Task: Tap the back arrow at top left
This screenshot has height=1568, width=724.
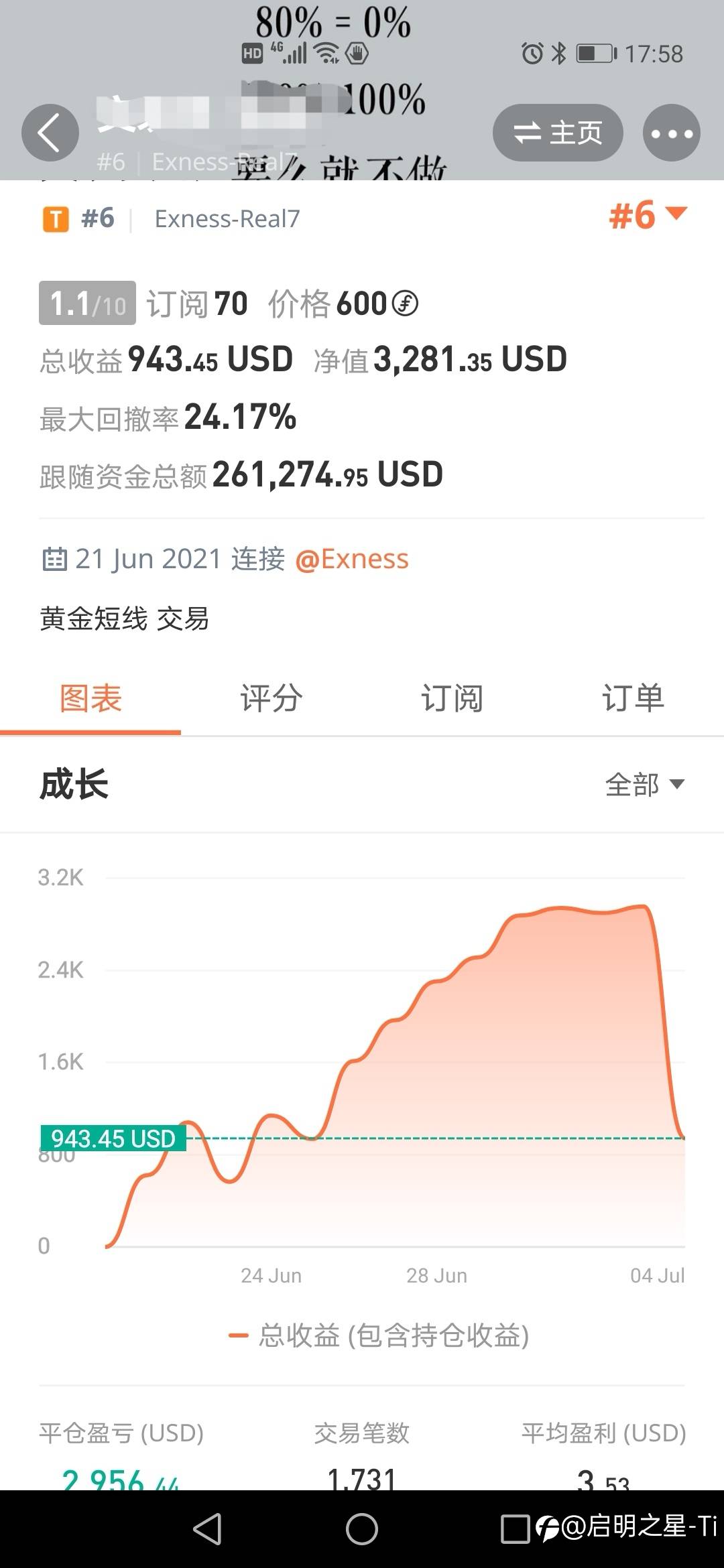Action: (x=50, y=132)
